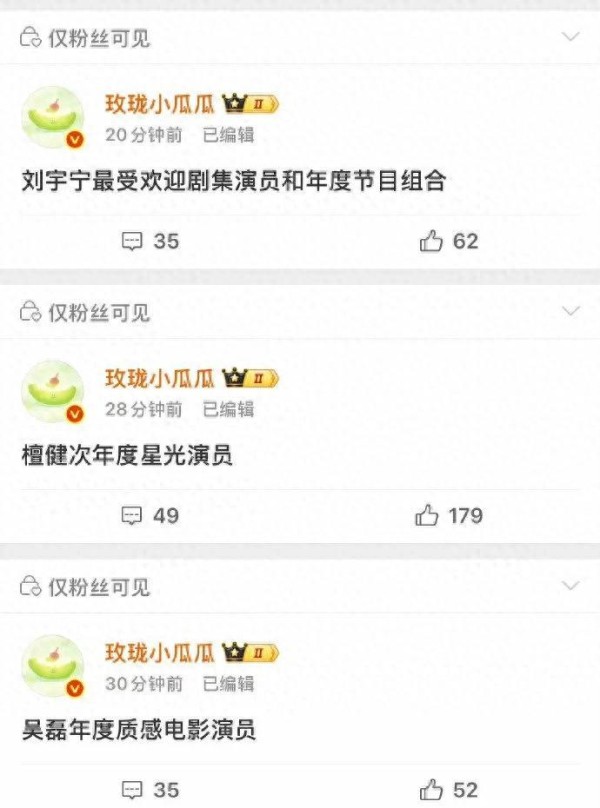Open the 吴磊年度质感电影演员 post

tap(139, 730)
